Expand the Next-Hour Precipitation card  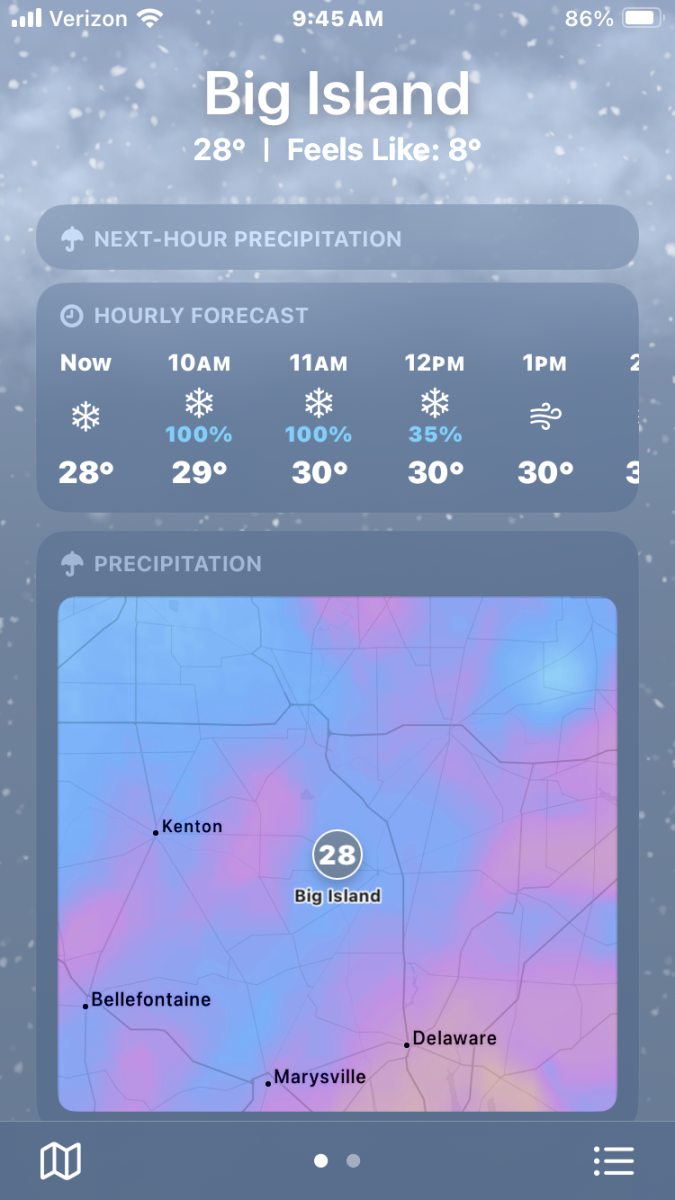337,238
